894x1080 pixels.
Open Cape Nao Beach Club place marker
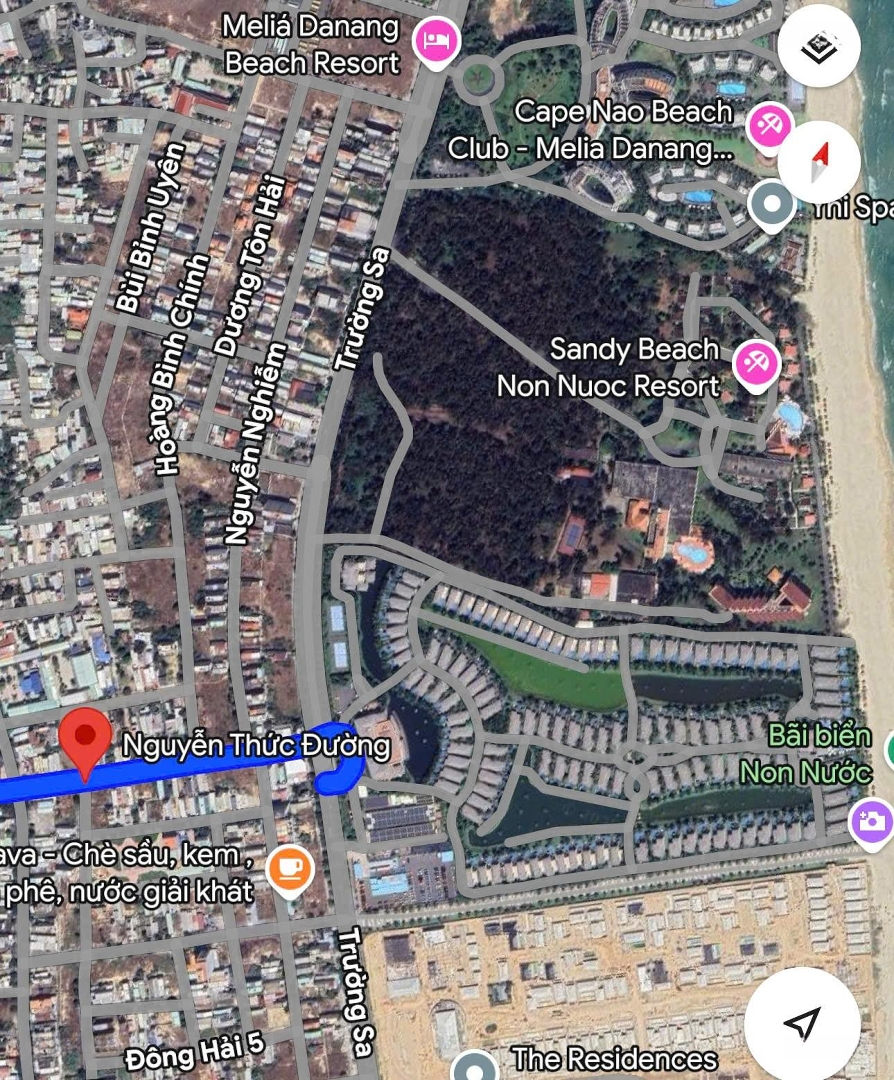pyautogui.click(x=769, y=127)
